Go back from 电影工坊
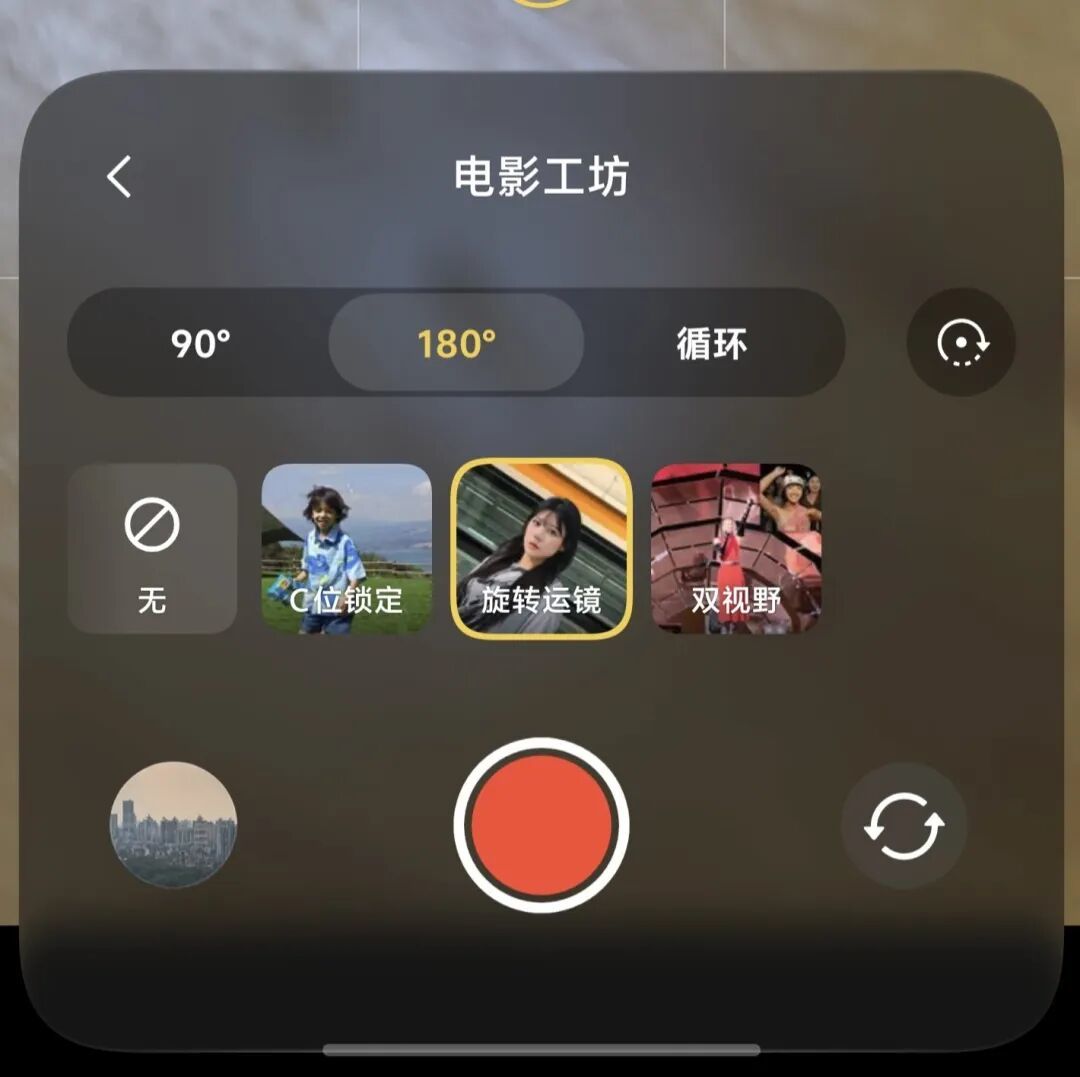 [x=119, y=176]
